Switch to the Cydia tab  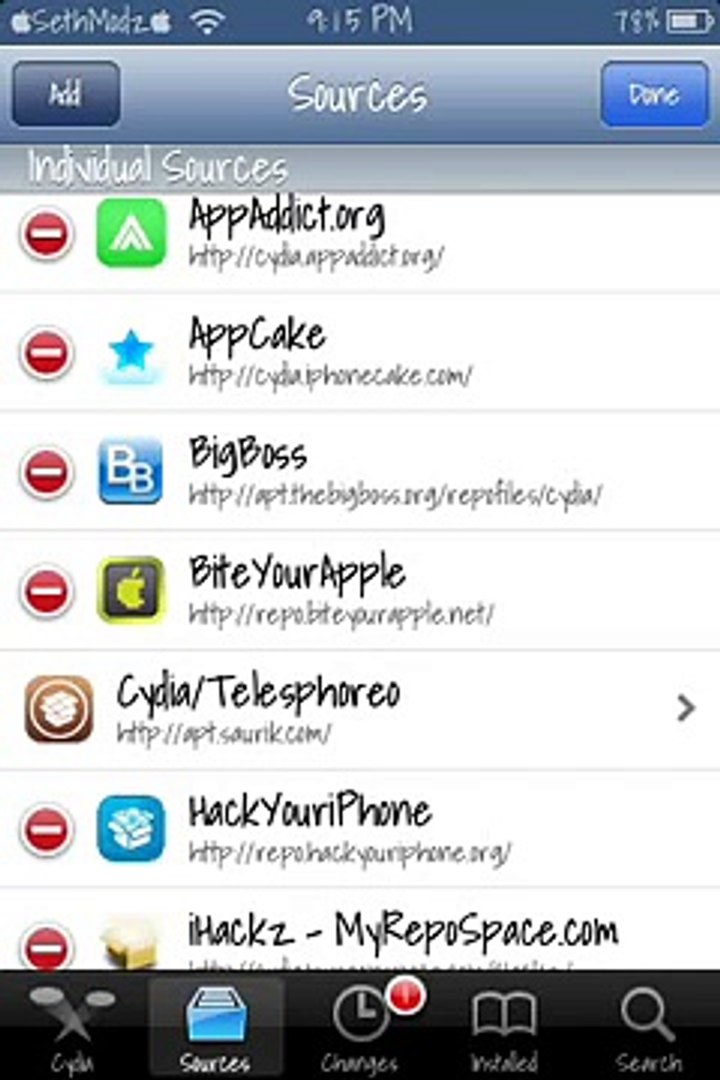click(71, 1027)
